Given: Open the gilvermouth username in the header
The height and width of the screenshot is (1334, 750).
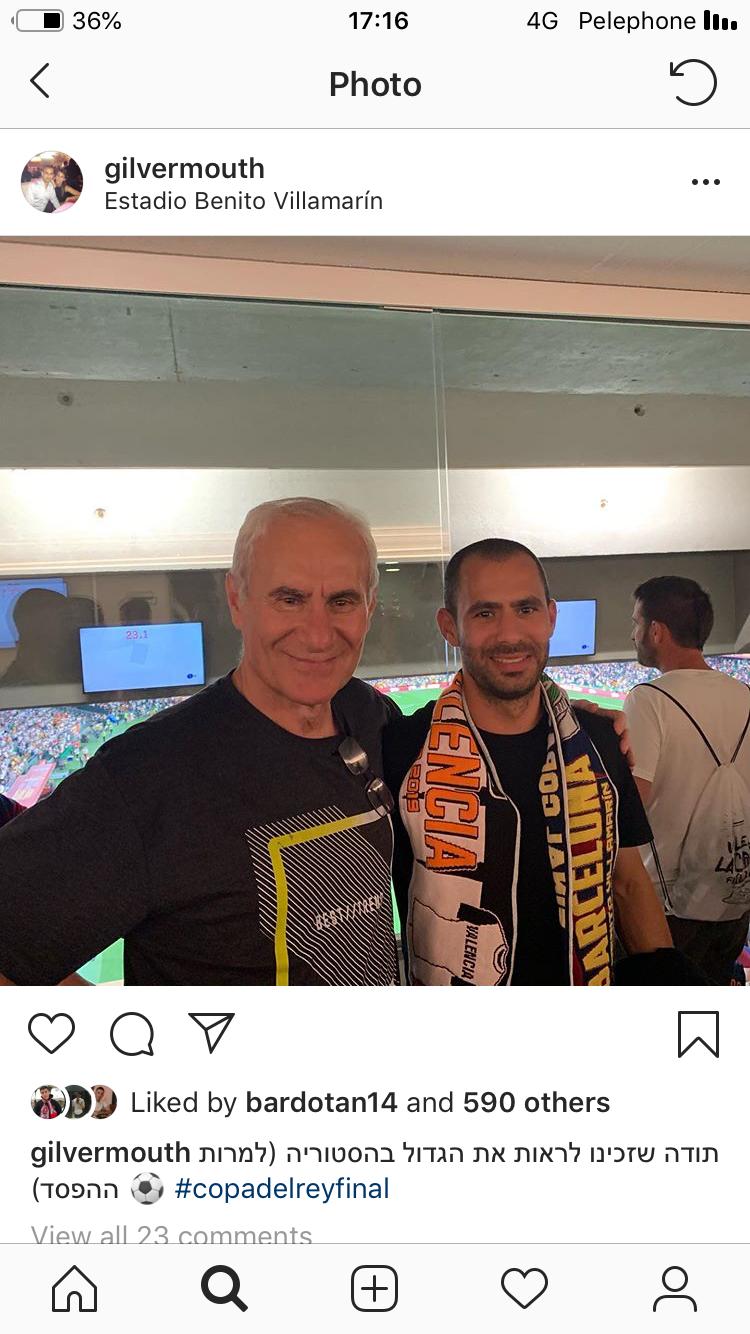Looking at the screenshot, I should pos(184,168).
